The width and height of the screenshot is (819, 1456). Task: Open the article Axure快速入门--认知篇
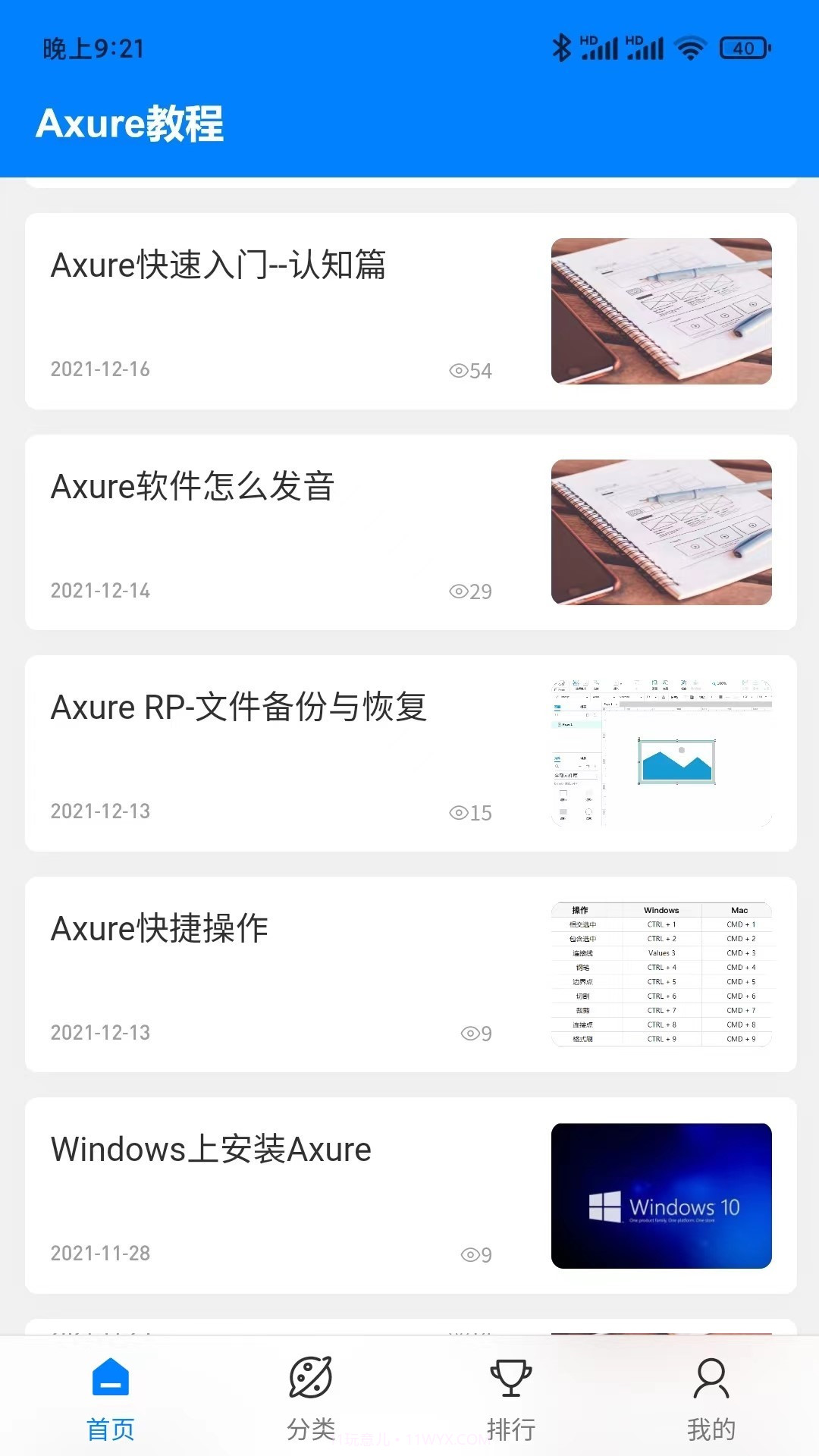218,266
